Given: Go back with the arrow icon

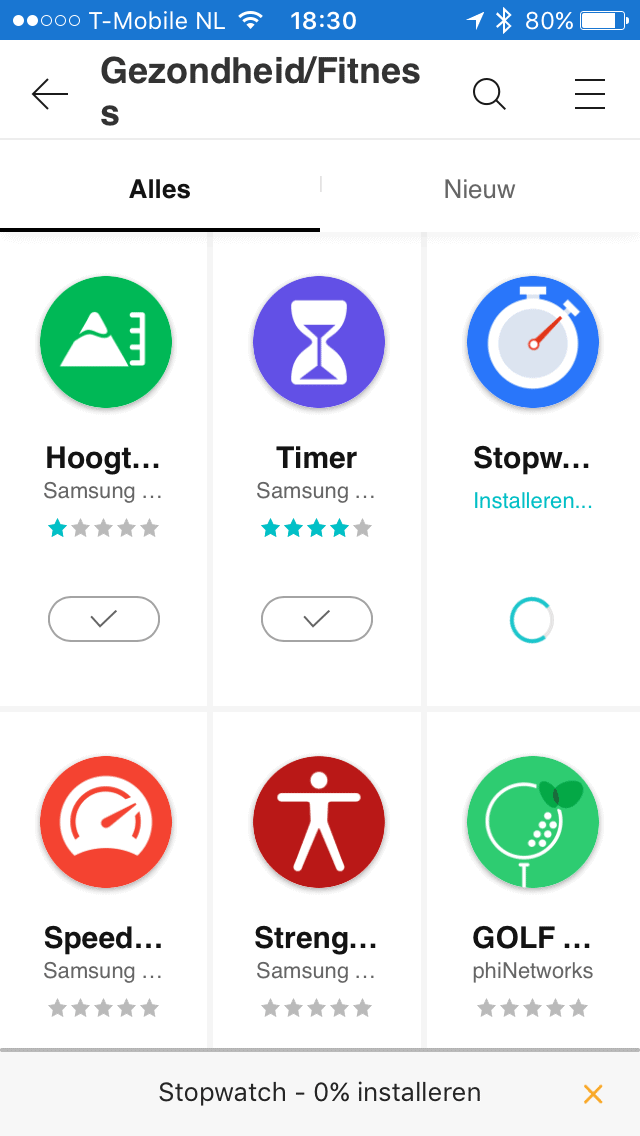Looking at the screenshot, I should pyautogui.click(x=50, y=94).
